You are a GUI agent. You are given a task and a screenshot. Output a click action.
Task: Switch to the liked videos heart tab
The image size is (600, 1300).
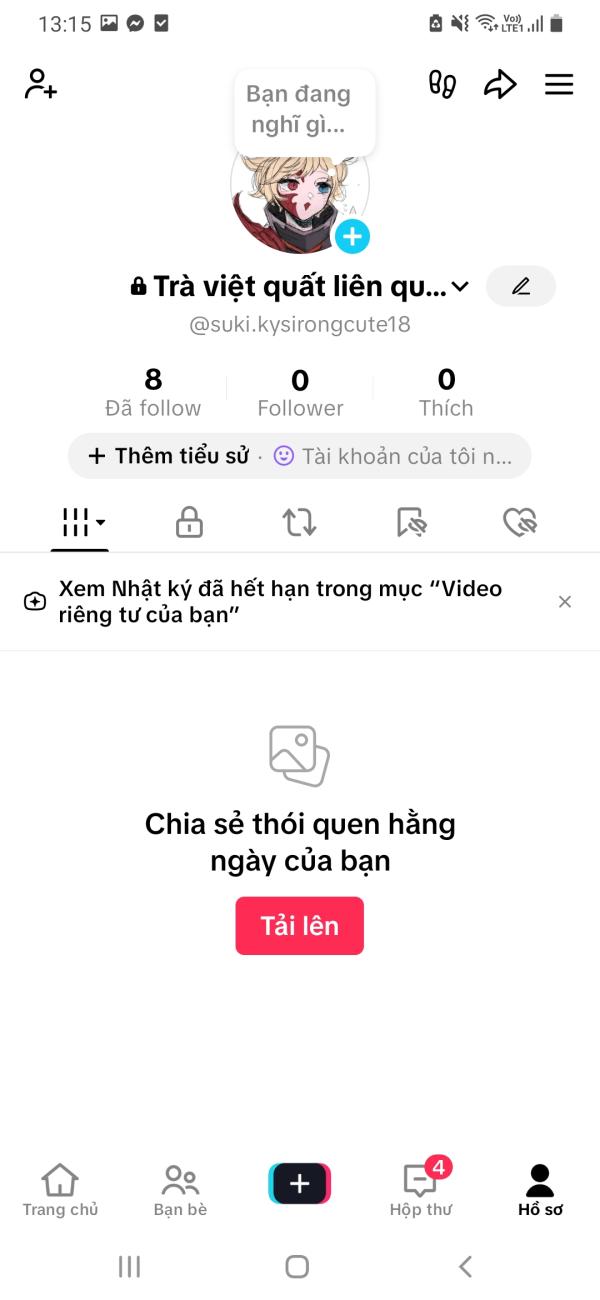[x=520, y=521]
